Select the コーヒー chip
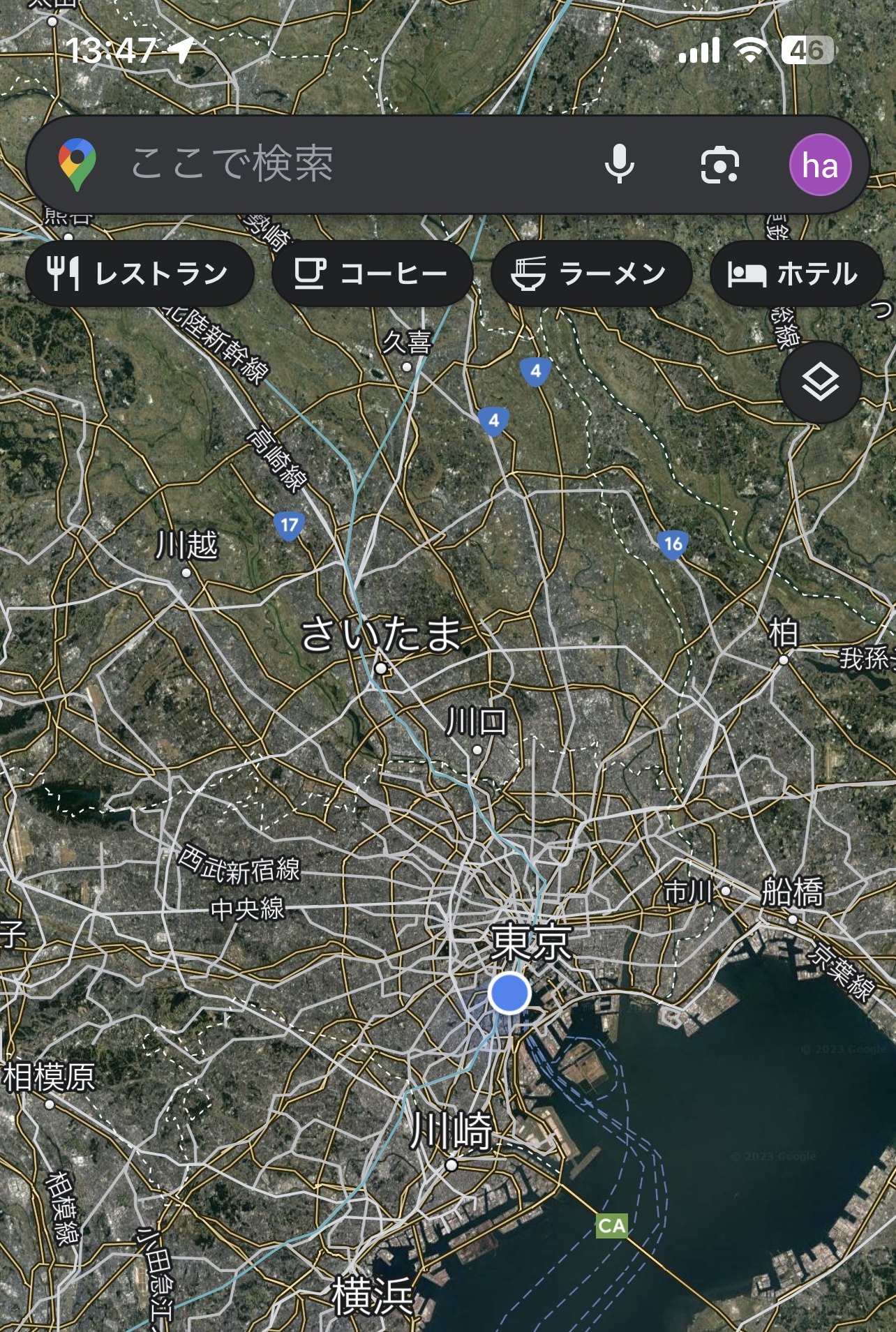The image size is (896, 1332). coord(372,274)
